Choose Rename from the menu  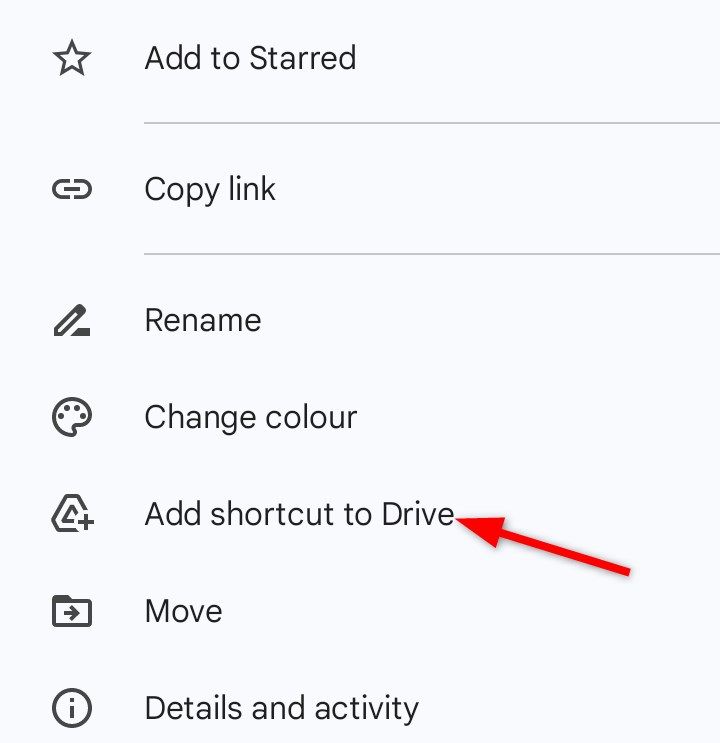pyautogui.click(x=203, y=320)
